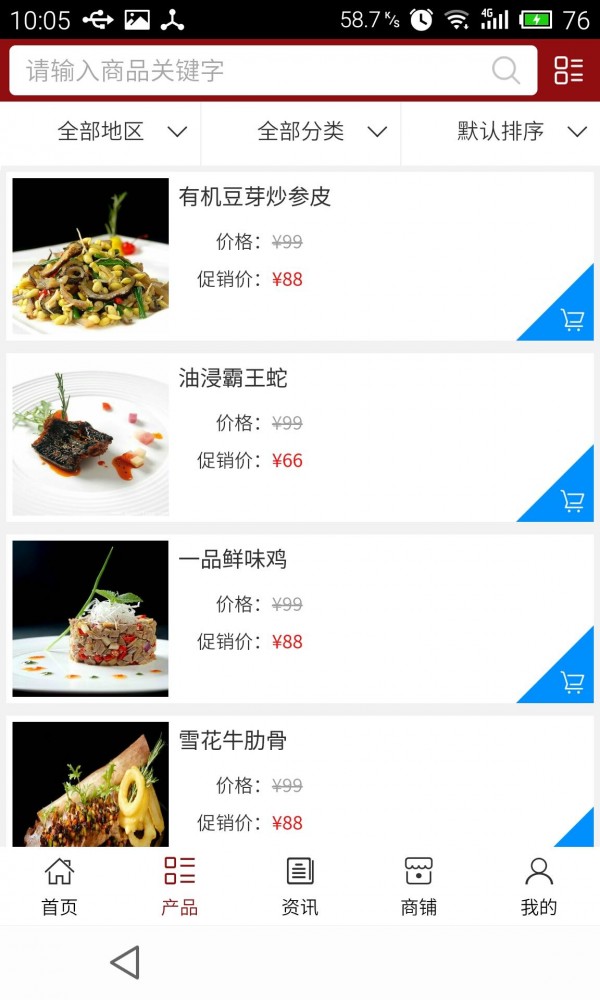
Task: Switch to the 我的 profile tab
Action: [539, 886]
